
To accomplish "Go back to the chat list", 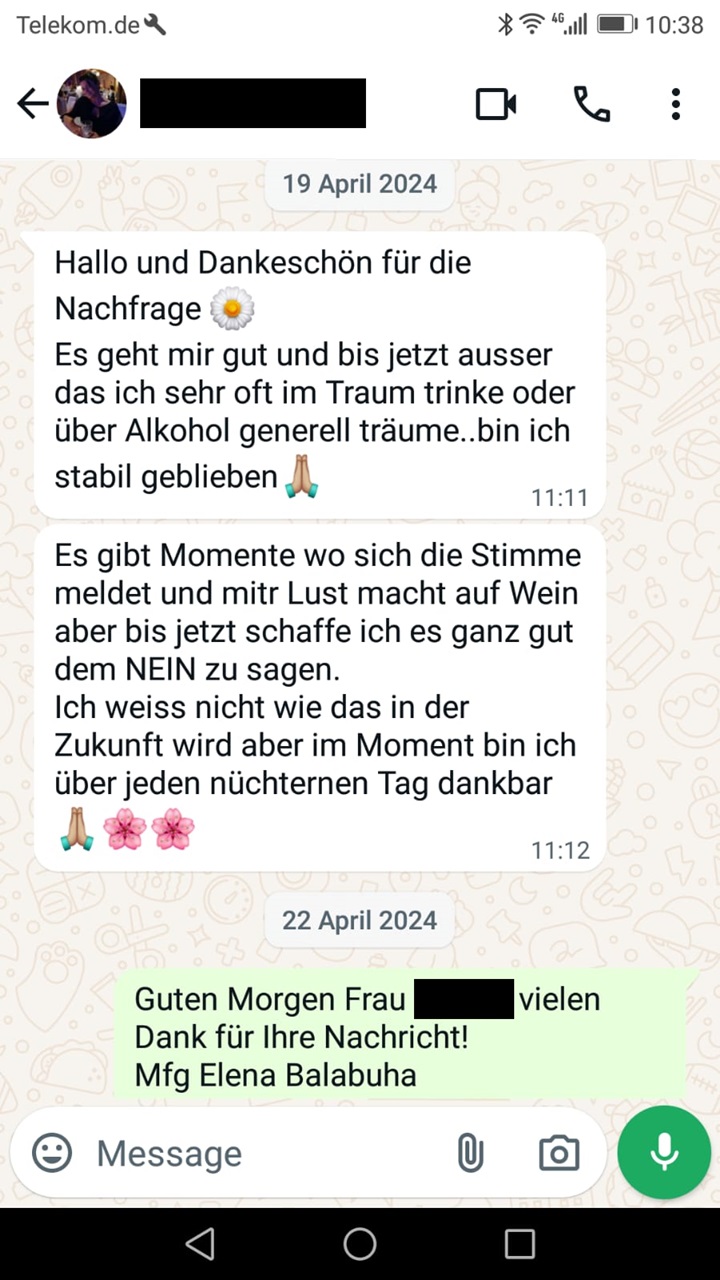I will pyautogui.click(x=32, y=104).
